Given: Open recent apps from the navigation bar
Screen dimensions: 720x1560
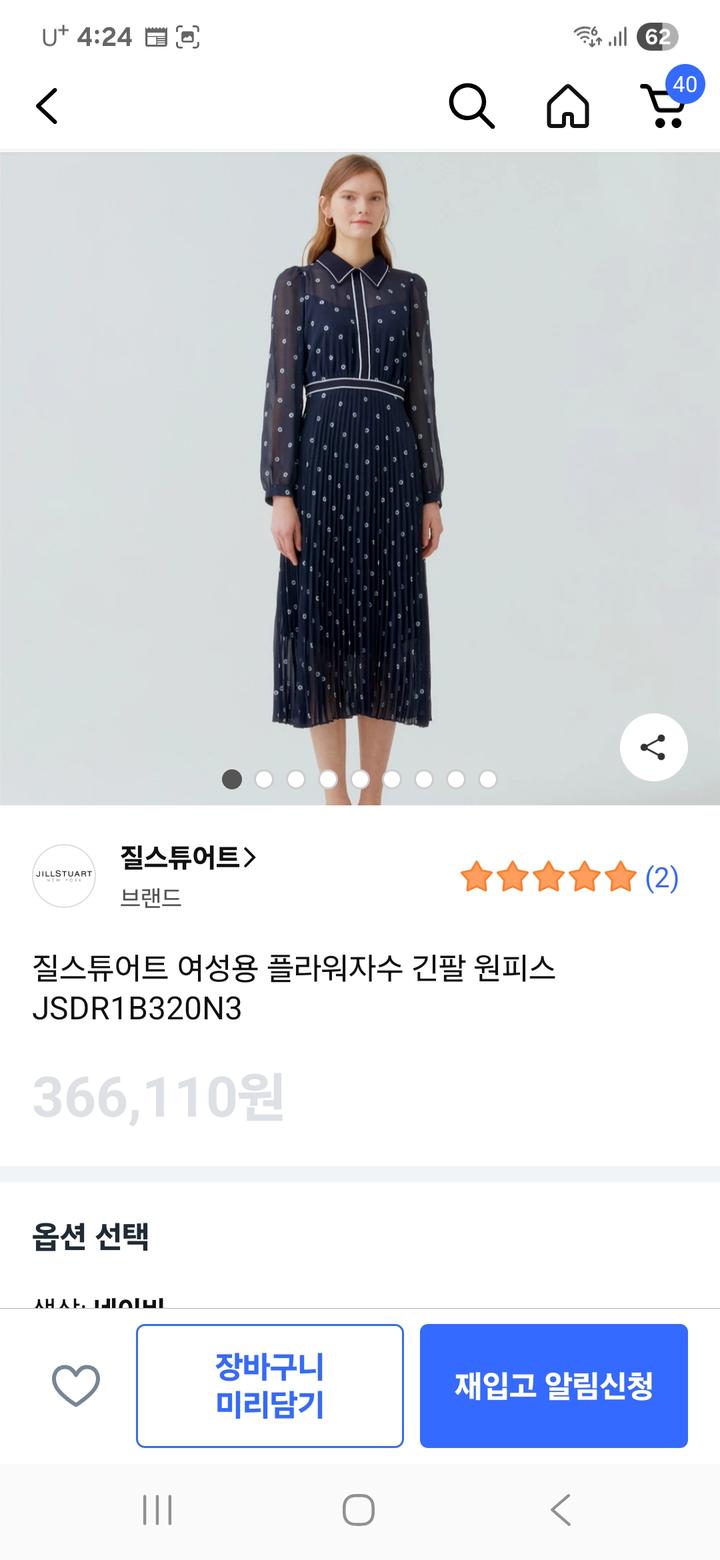Looking at the screenshot, I should click(x=158, y=1510).
